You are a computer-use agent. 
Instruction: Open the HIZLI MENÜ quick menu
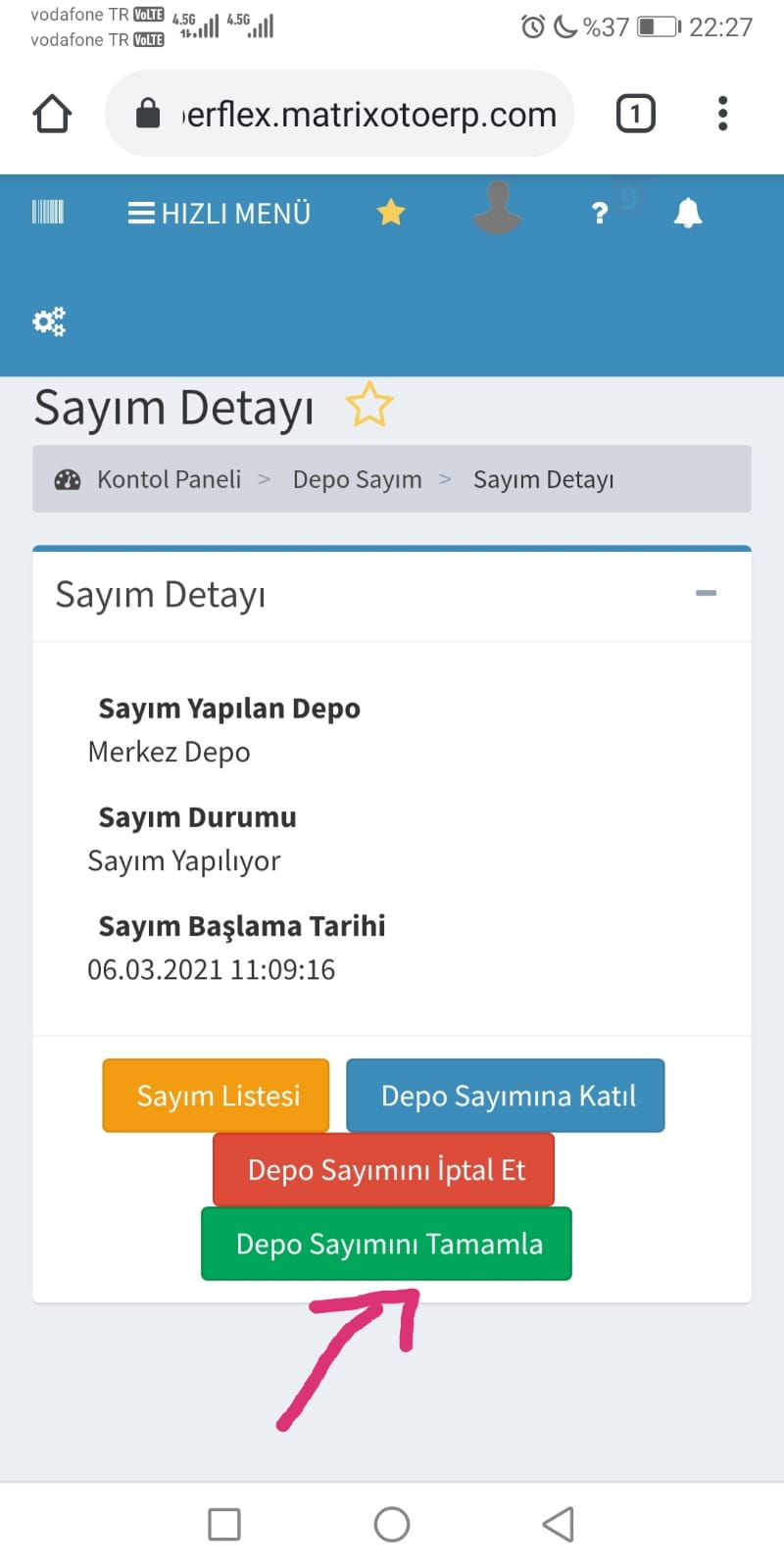[220, 213]
